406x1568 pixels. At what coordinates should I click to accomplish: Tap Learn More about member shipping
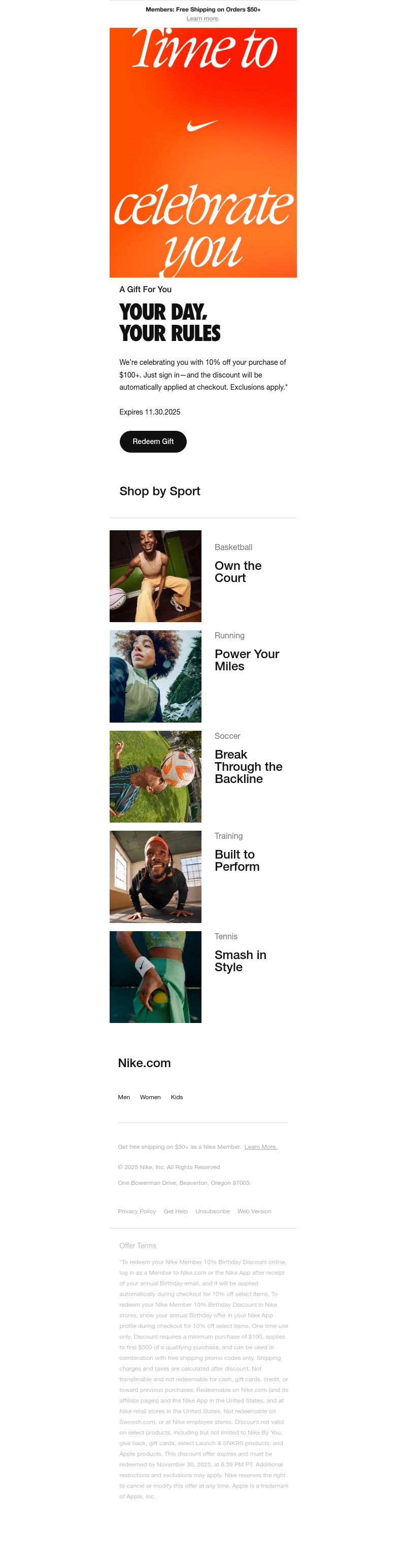tap(260, 1147)
